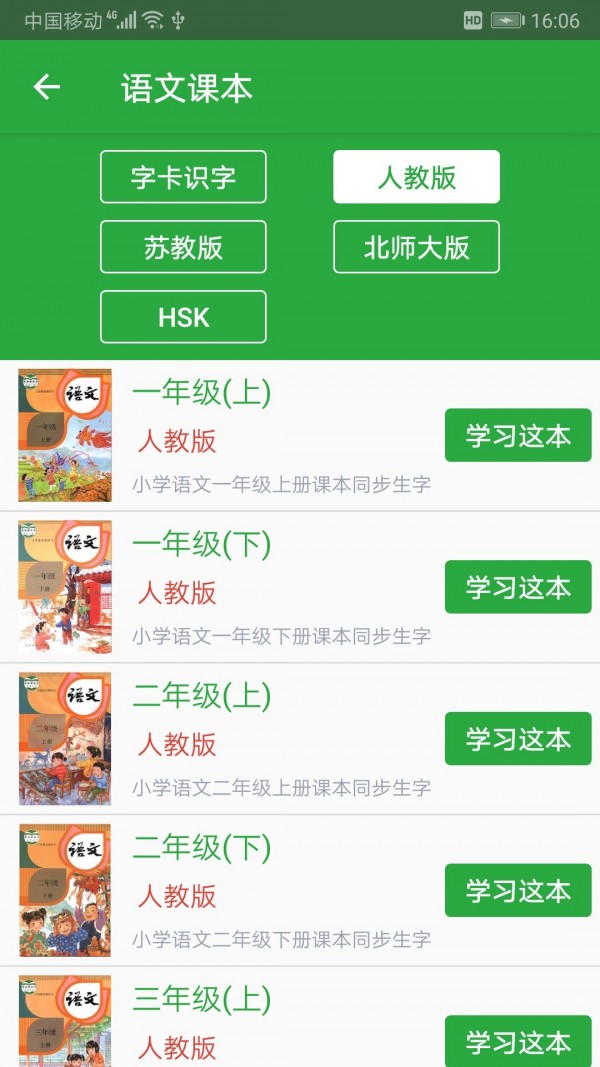Screen dimensions: 600x1067
Task: Select the 北师大版 edition
Action: (416, 247)
